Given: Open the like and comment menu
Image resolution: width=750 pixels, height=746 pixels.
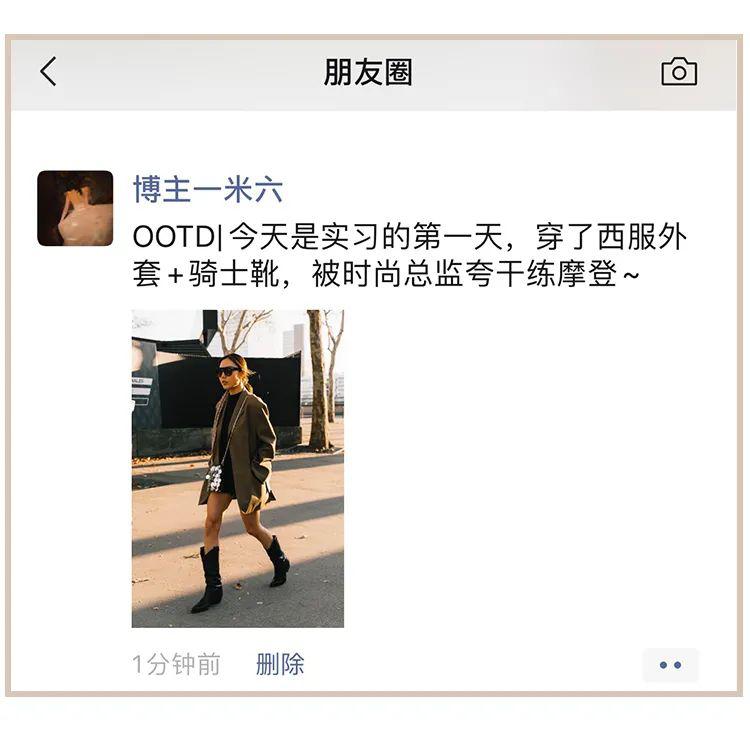Looking at the screenshot, I should (x=670, y=665).
